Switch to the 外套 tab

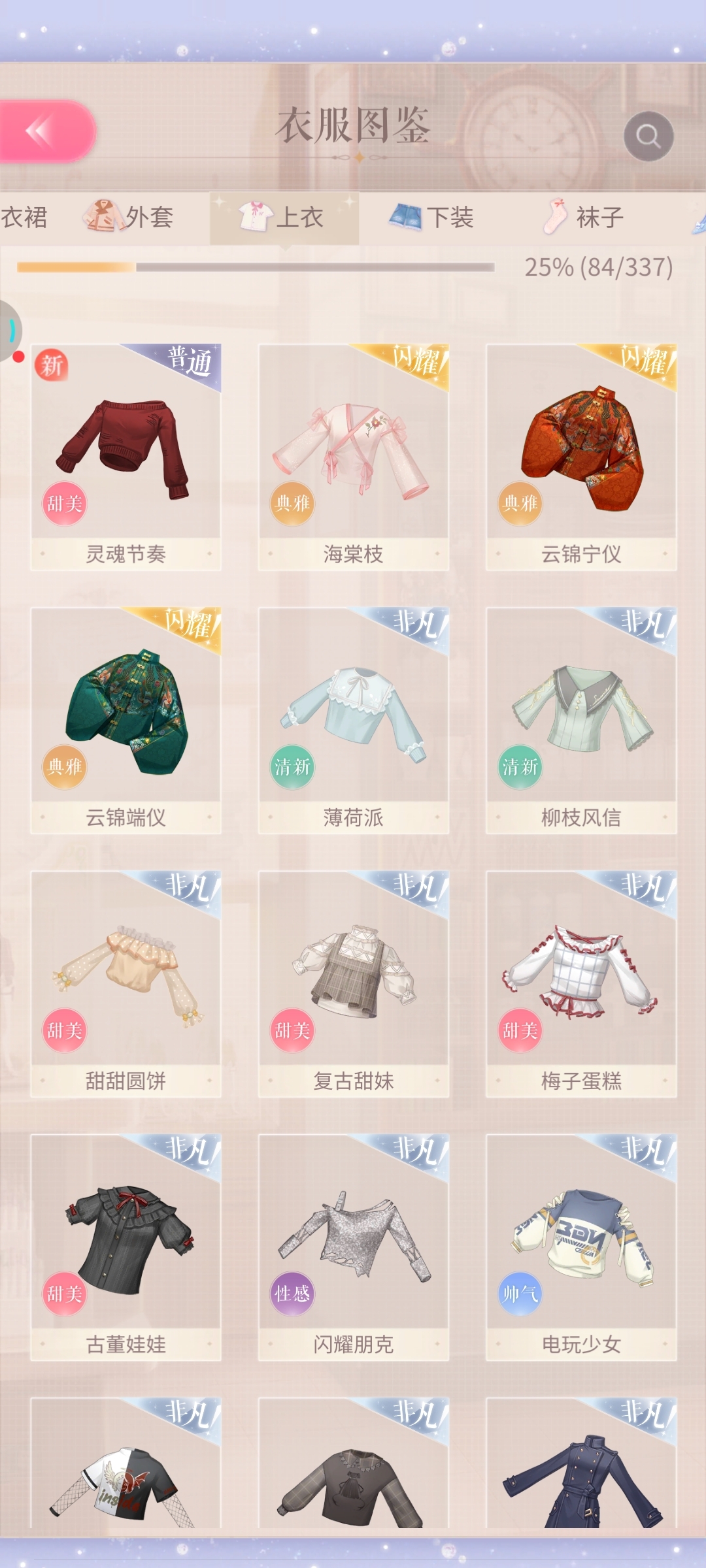coord(129,217)
